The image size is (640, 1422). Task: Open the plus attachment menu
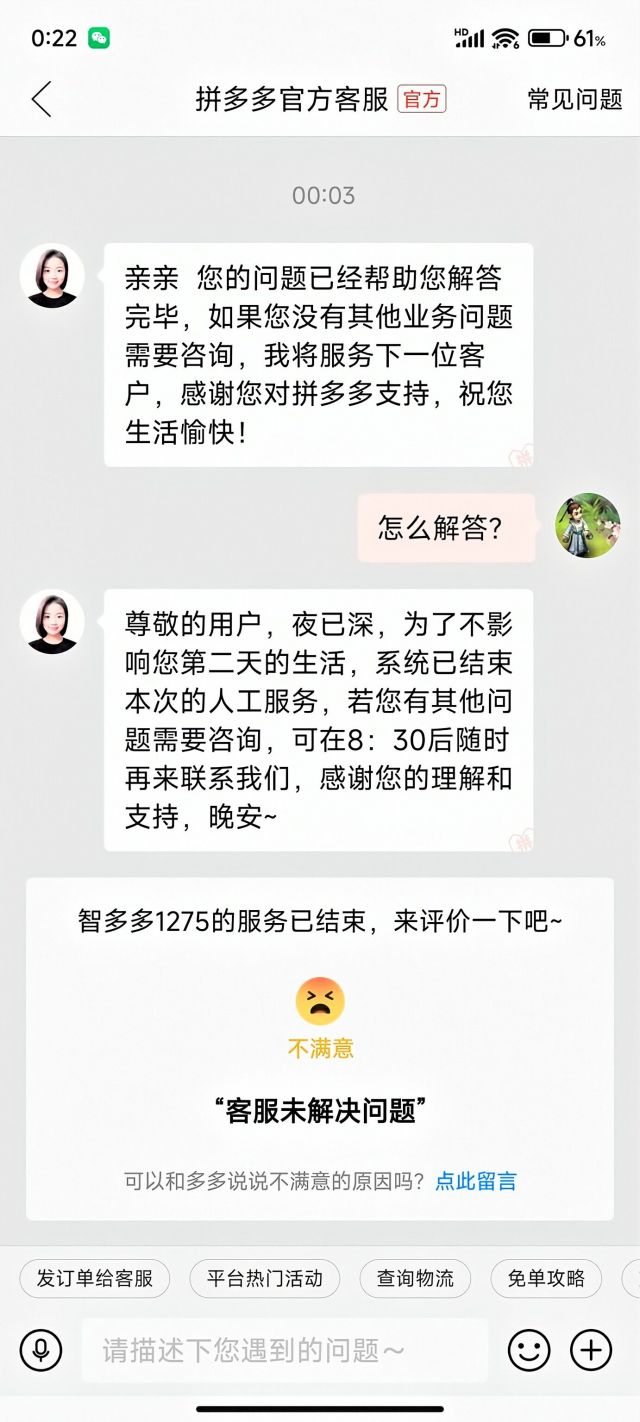(591, 1351)
